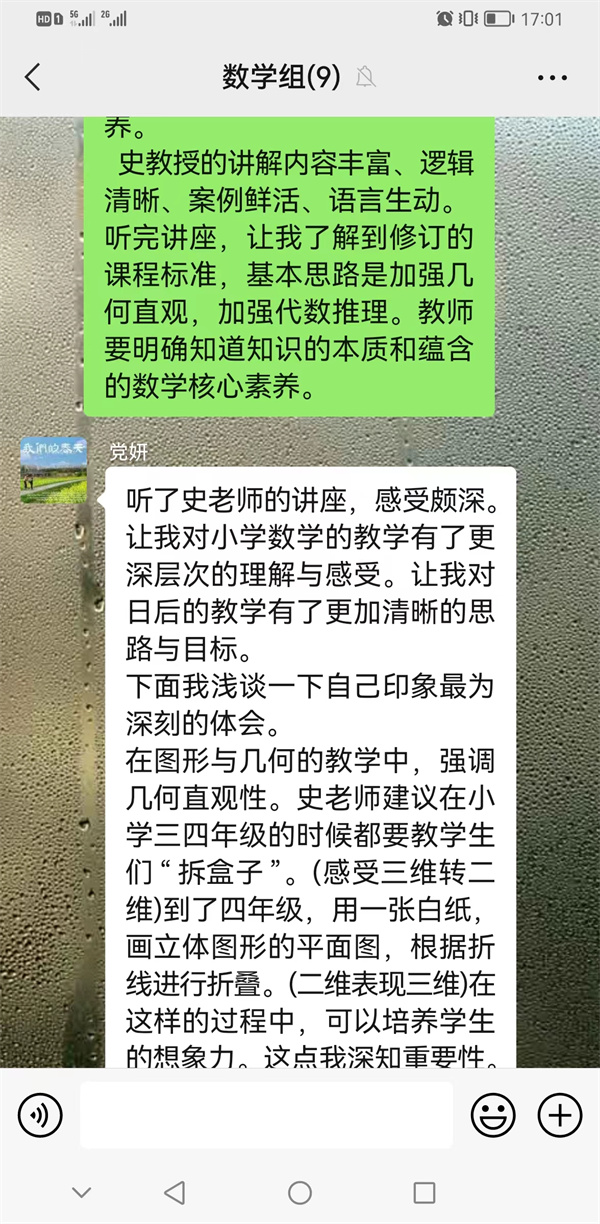Open the system recent apps view
Screen dimensions: 600x1224
point(424,1192)
